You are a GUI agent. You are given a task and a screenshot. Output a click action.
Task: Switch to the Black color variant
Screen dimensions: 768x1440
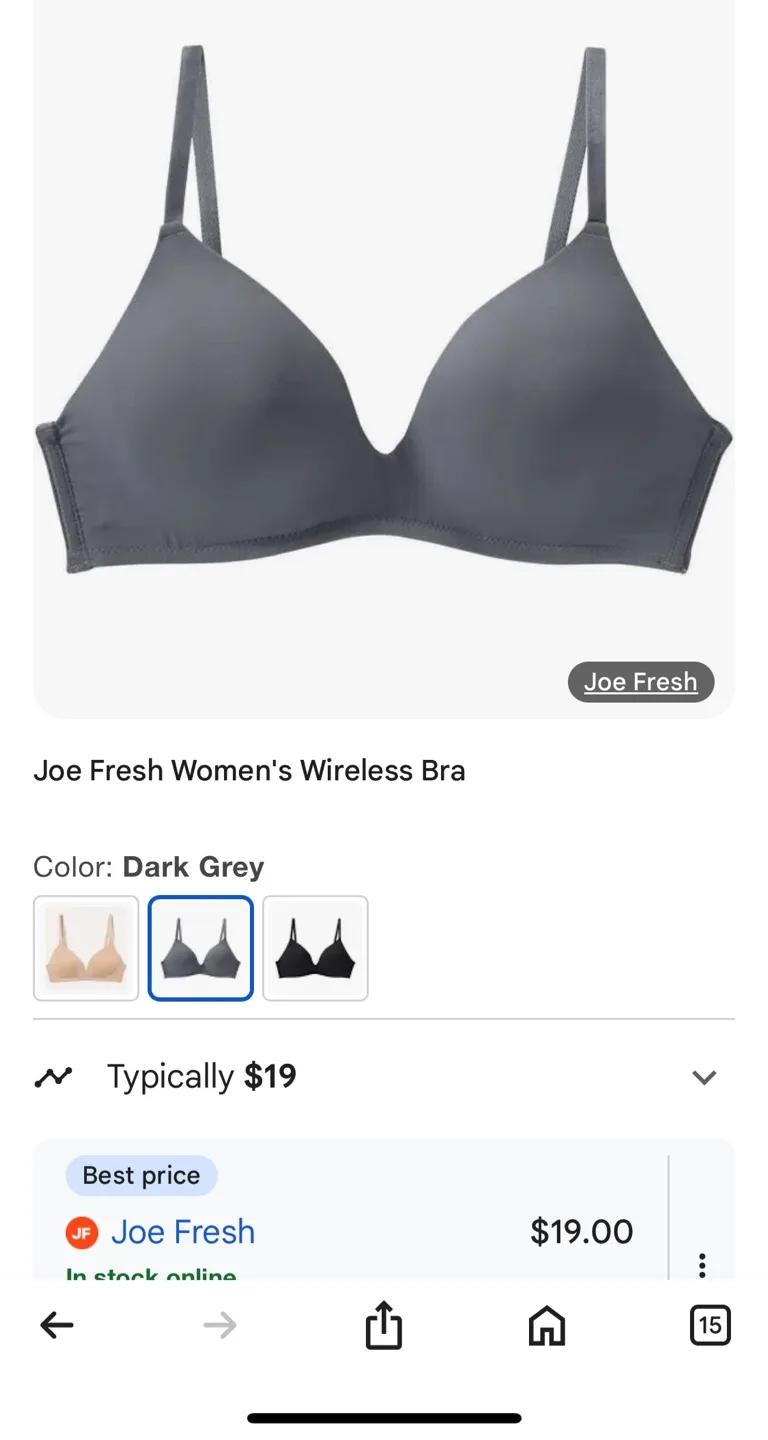click(315, 947)
